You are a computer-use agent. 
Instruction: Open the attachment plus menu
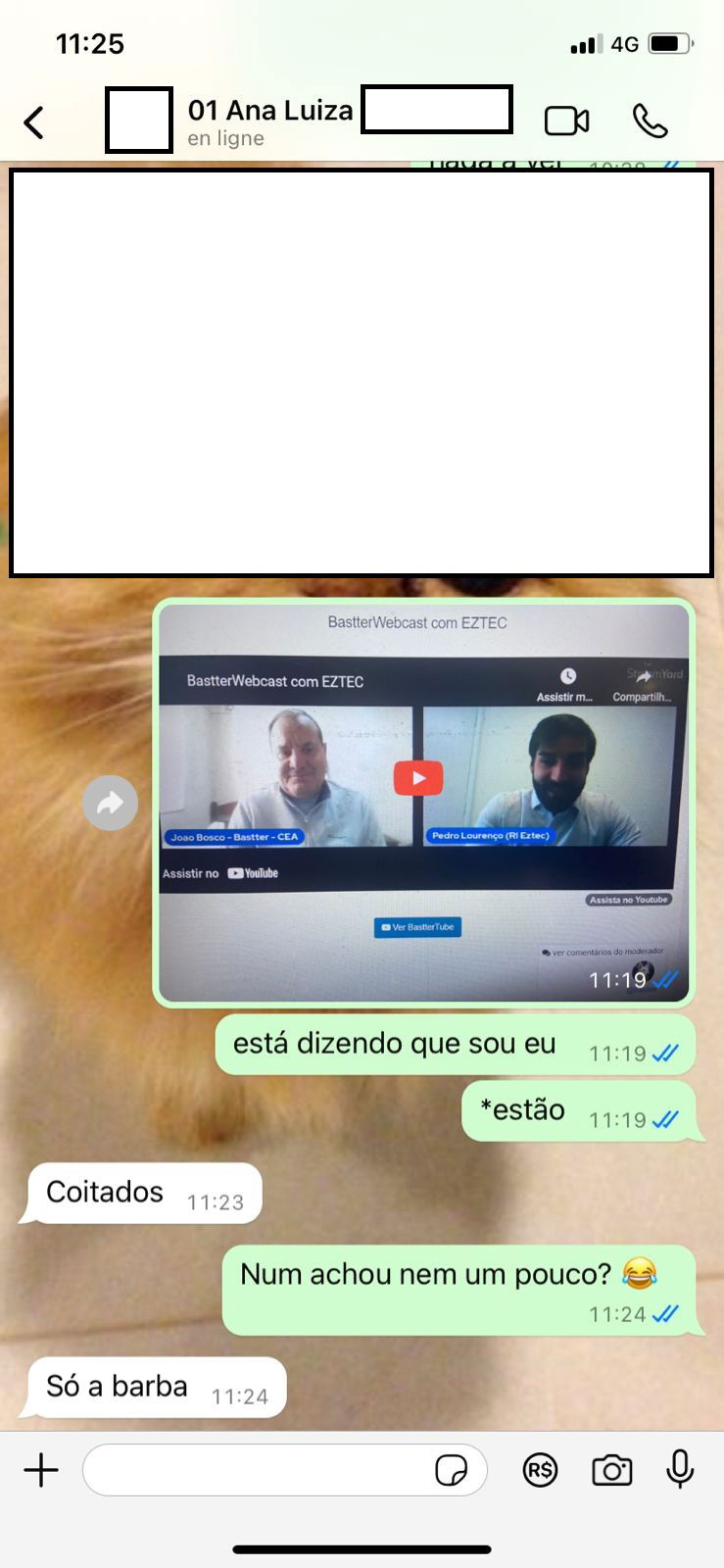pos(41,1470)
